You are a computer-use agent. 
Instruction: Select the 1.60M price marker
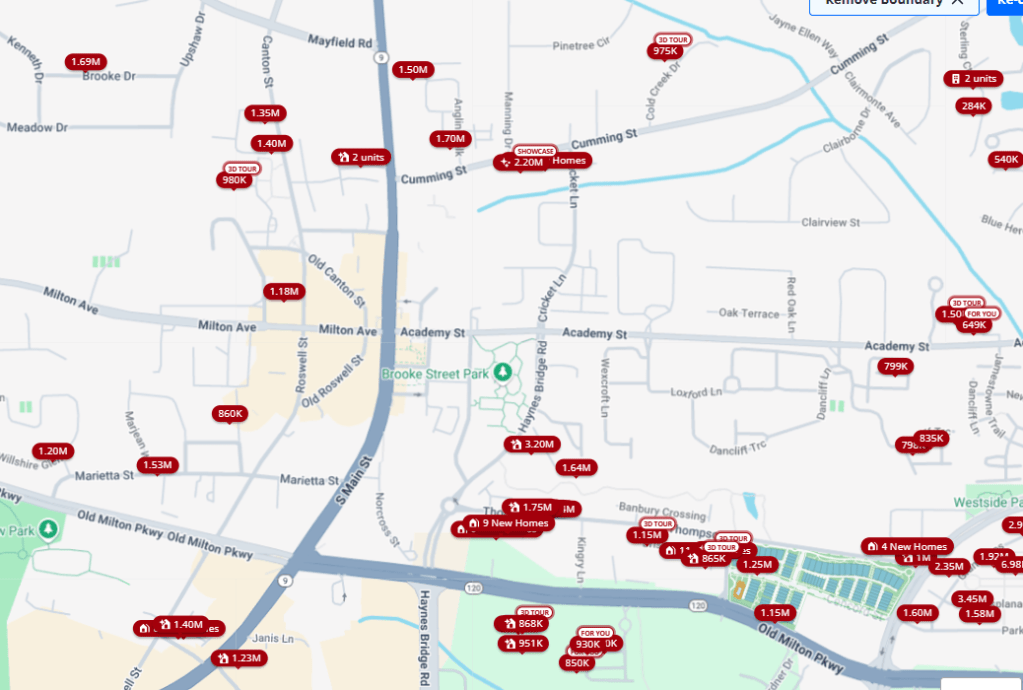coord(917,613)
